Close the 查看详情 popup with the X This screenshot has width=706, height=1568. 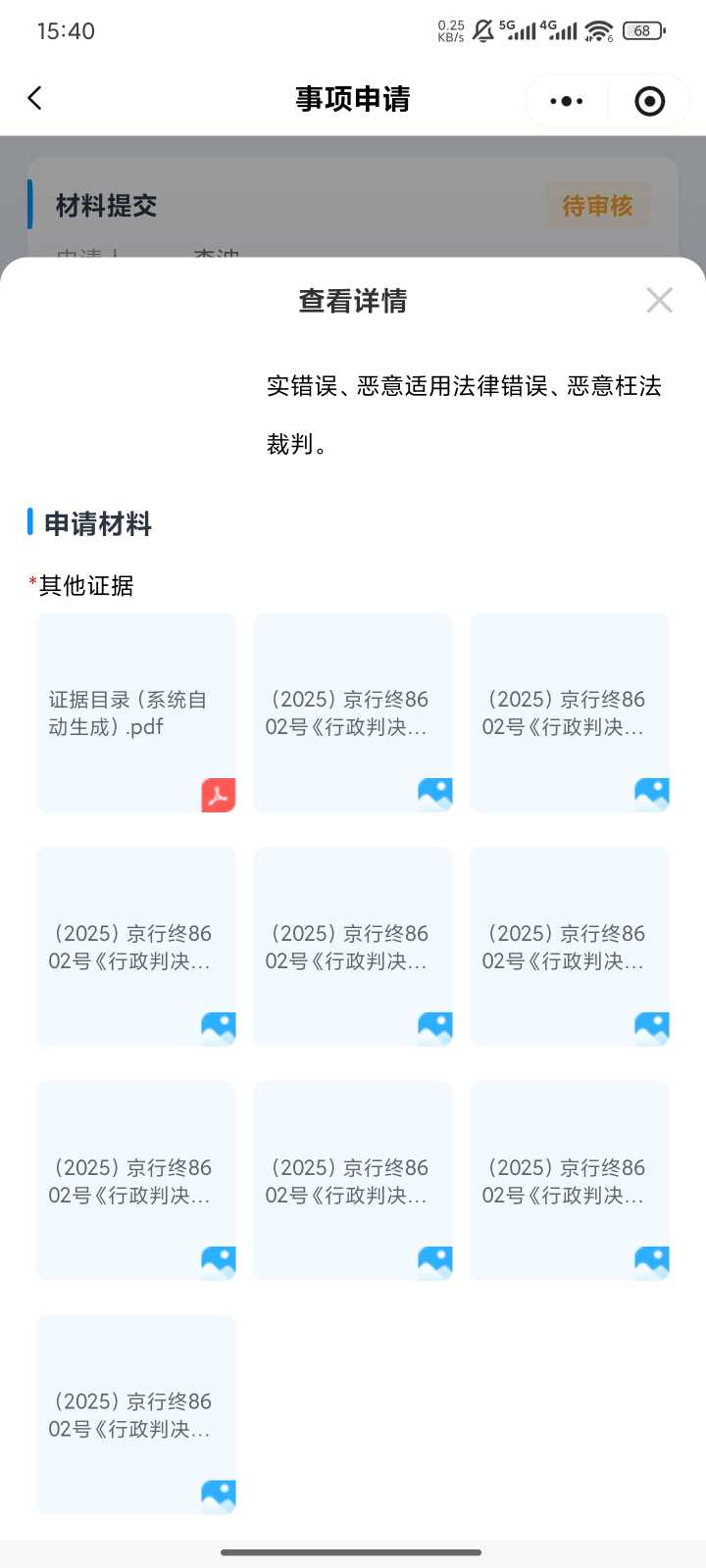659,300
